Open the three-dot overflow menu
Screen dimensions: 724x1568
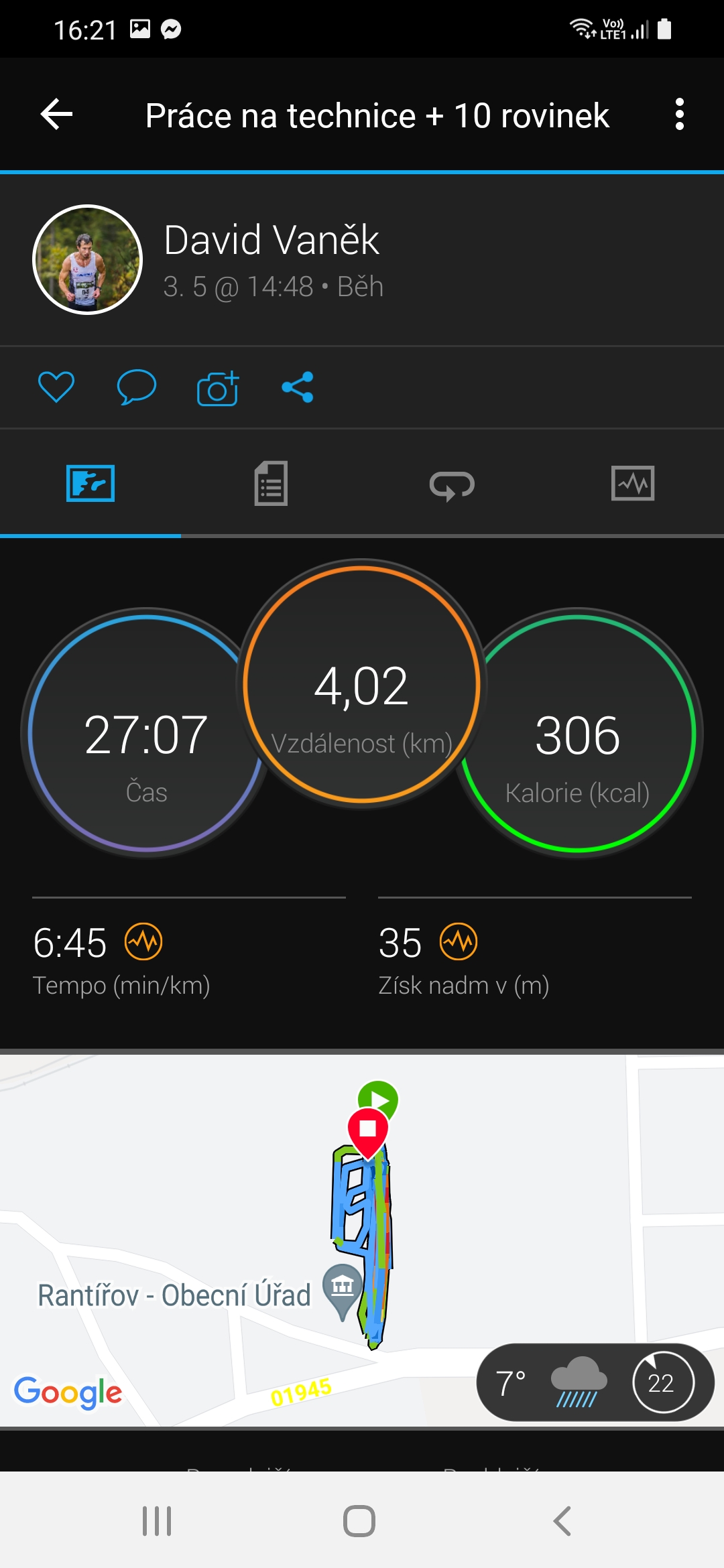click(x=680, y=115)
